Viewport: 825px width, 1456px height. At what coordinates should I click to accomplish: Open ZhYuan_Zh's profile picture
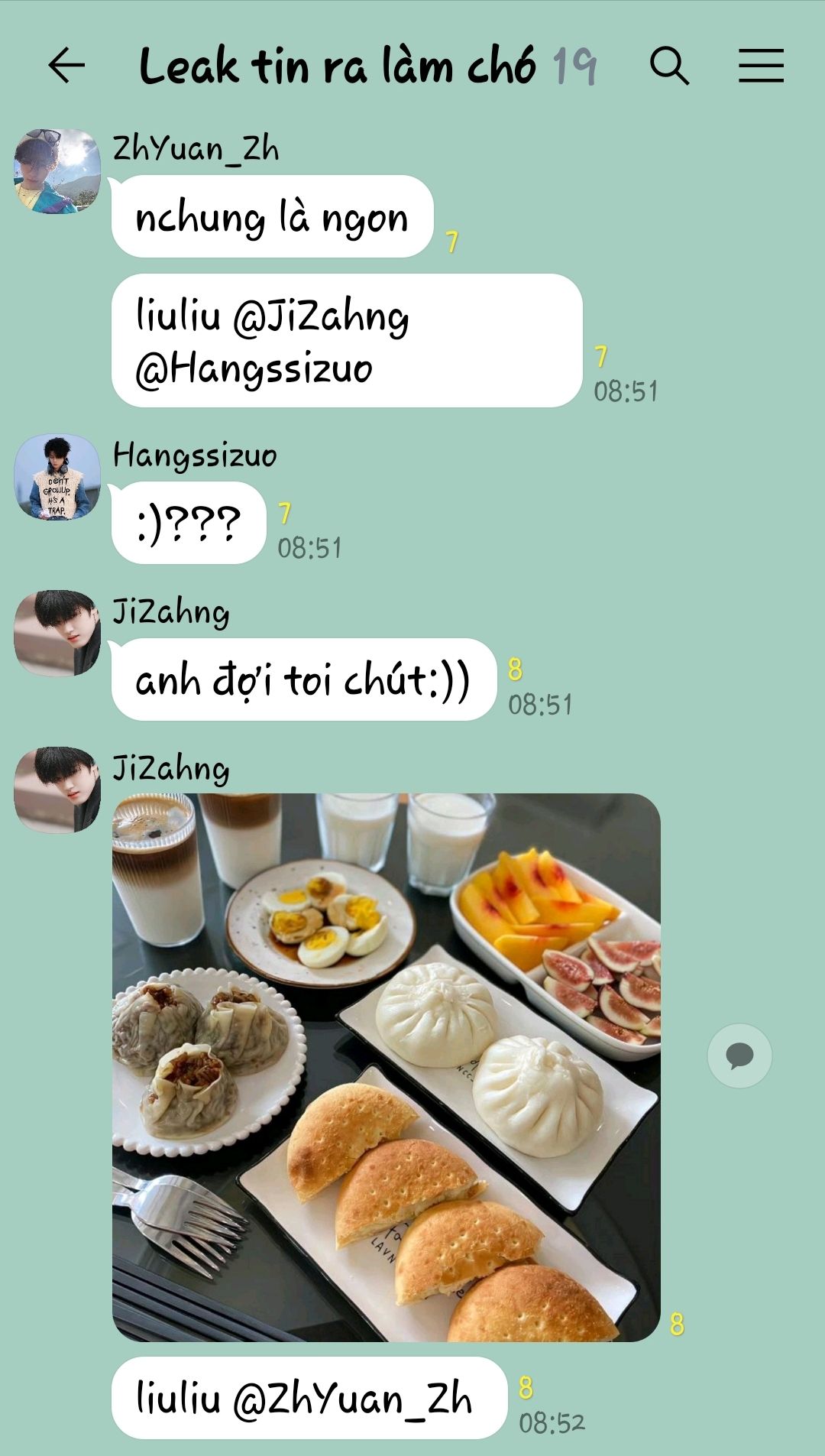[x=57, y=171]
